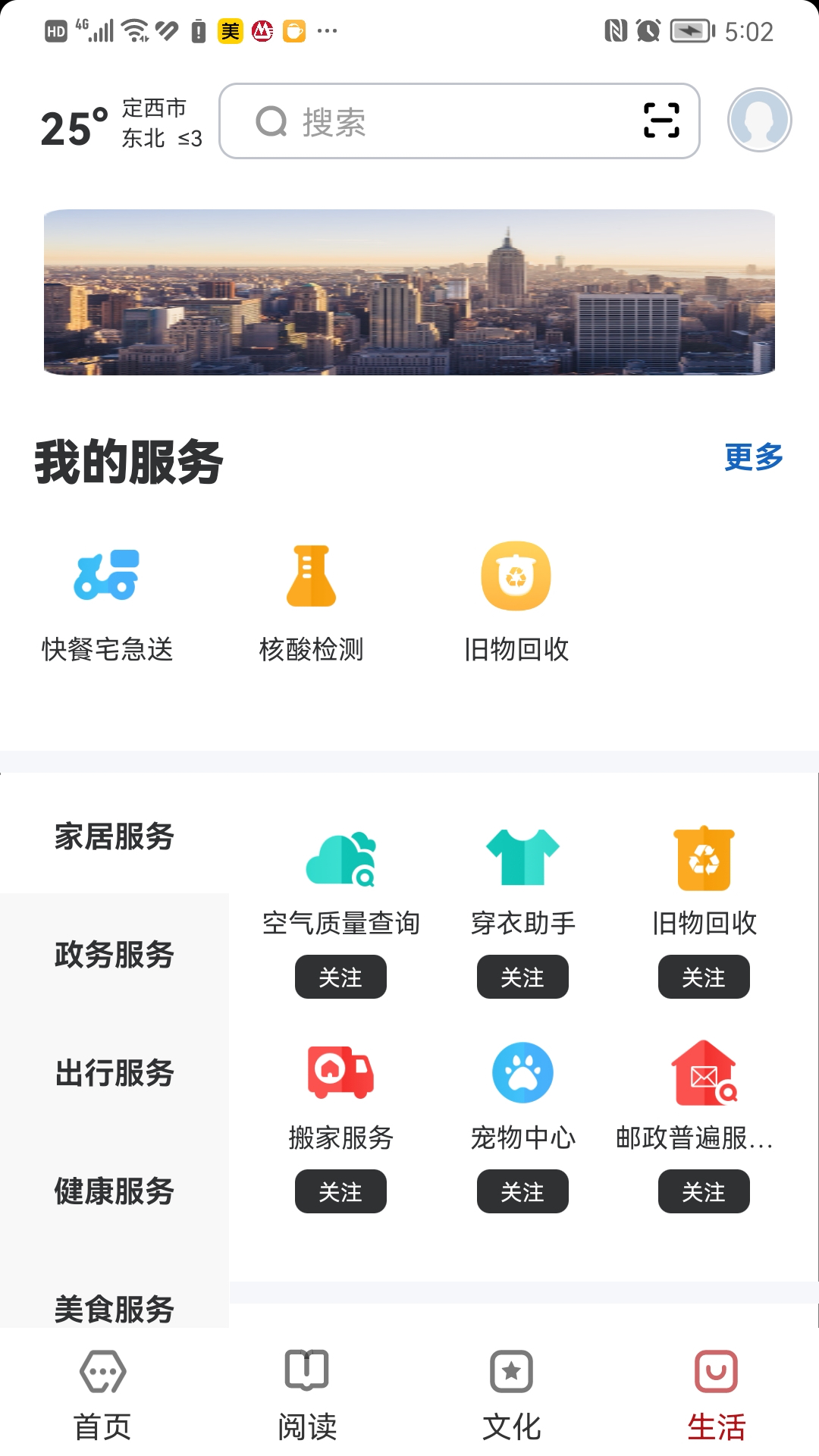Open the 宠物中心 paw icon

coord(522,1073)
